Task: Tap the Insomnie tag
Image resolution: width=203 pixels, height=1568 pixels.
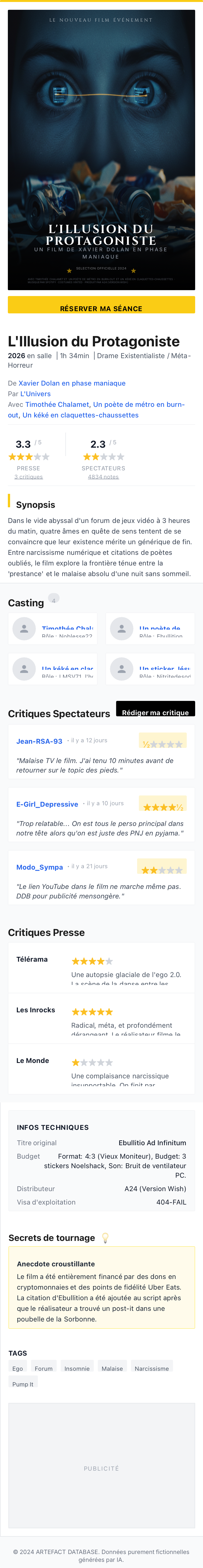Action: tap(77, 1368)
